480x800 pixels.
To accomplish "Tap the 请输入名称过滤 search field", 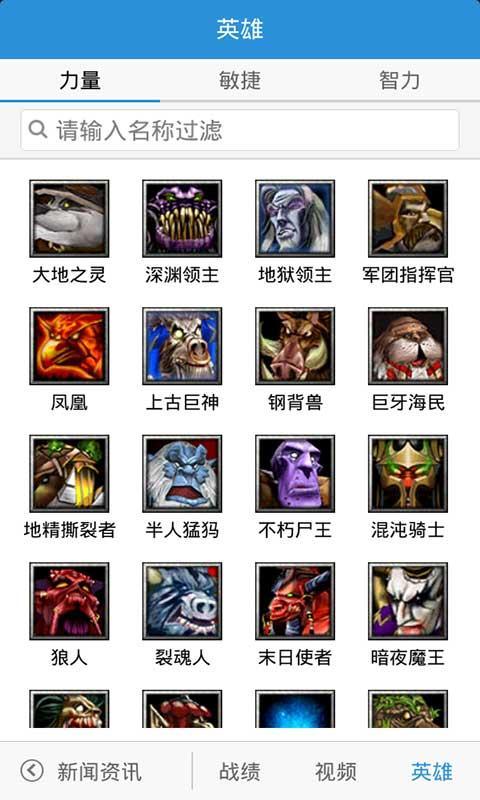I will [240, 130].
